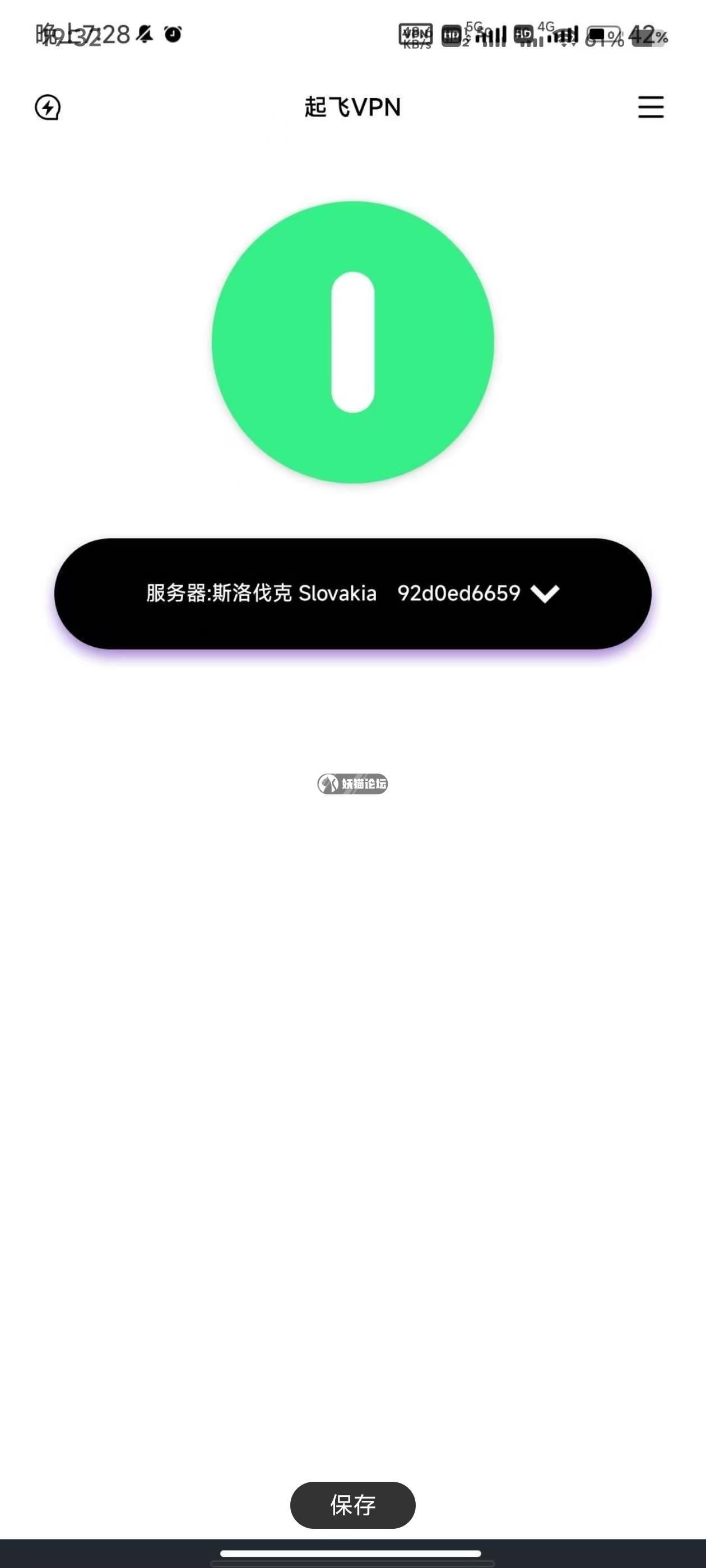Toggle the green VPN connect button

(352, 342)
